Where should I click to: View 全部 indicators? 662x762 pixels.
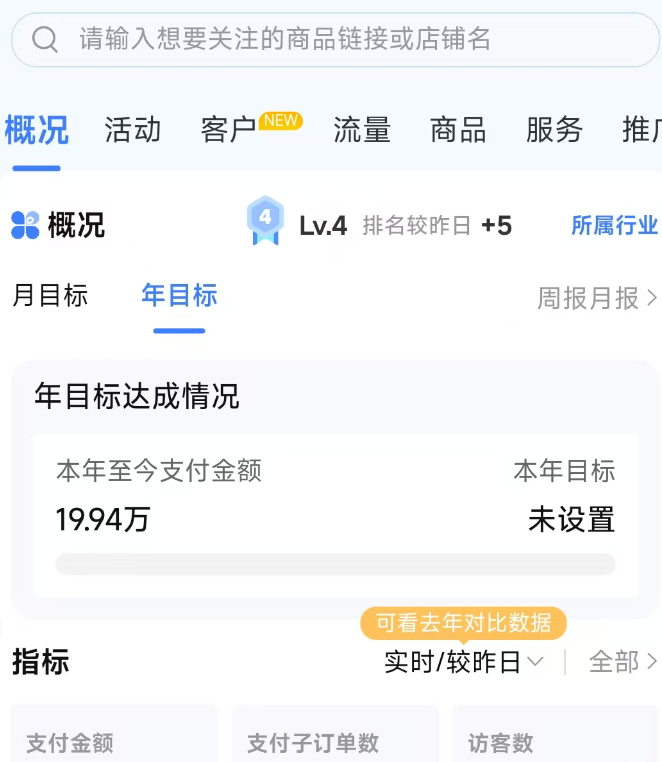pos(622,662)
